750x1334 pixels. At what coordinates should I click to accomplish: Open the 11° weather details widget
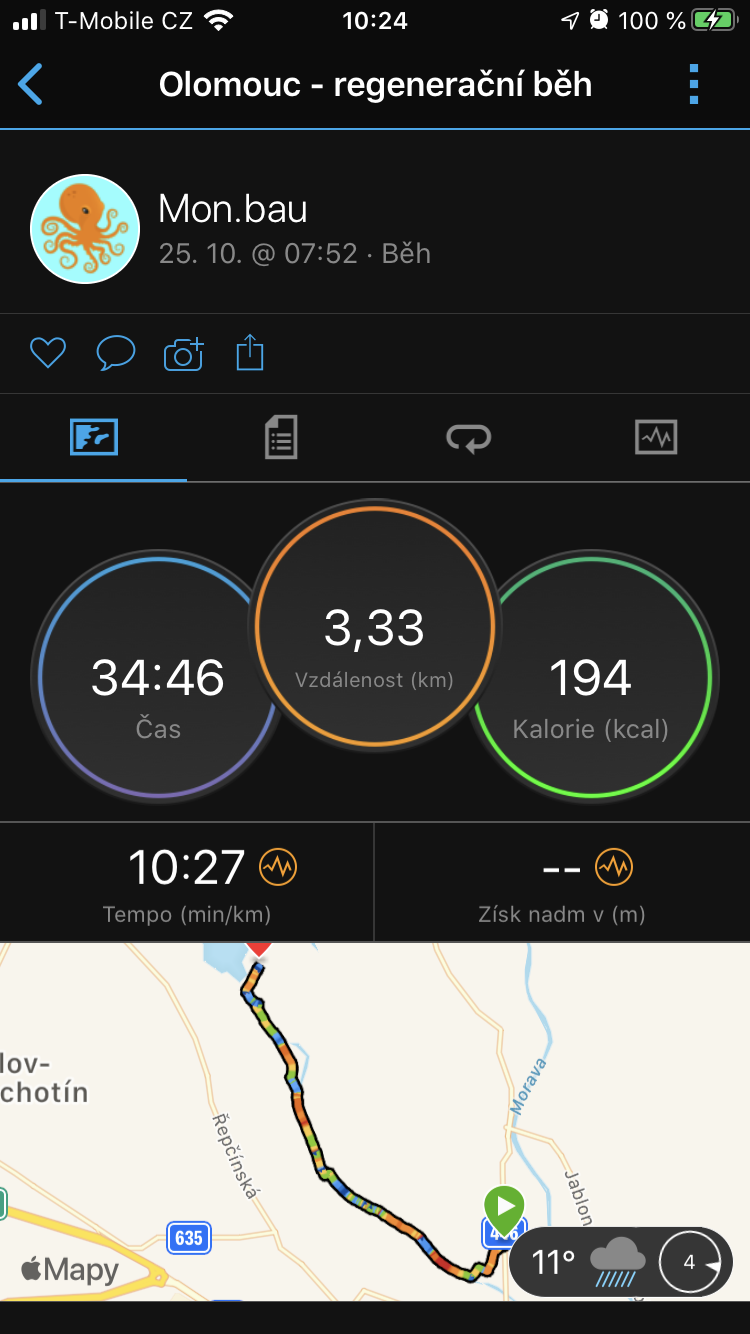point(621,1262)
